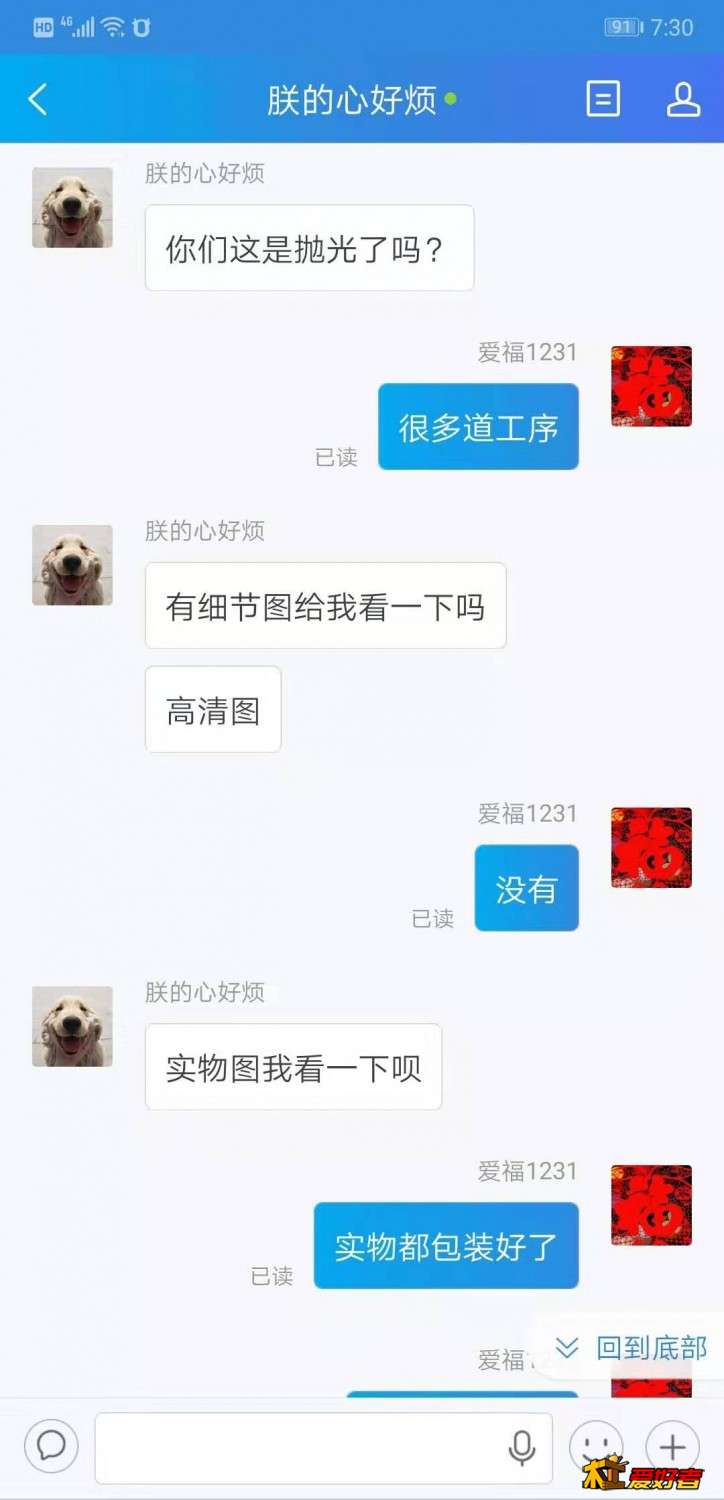Focus the message input field
This screenshot has height=1500, width=724.
(300, 1447)
